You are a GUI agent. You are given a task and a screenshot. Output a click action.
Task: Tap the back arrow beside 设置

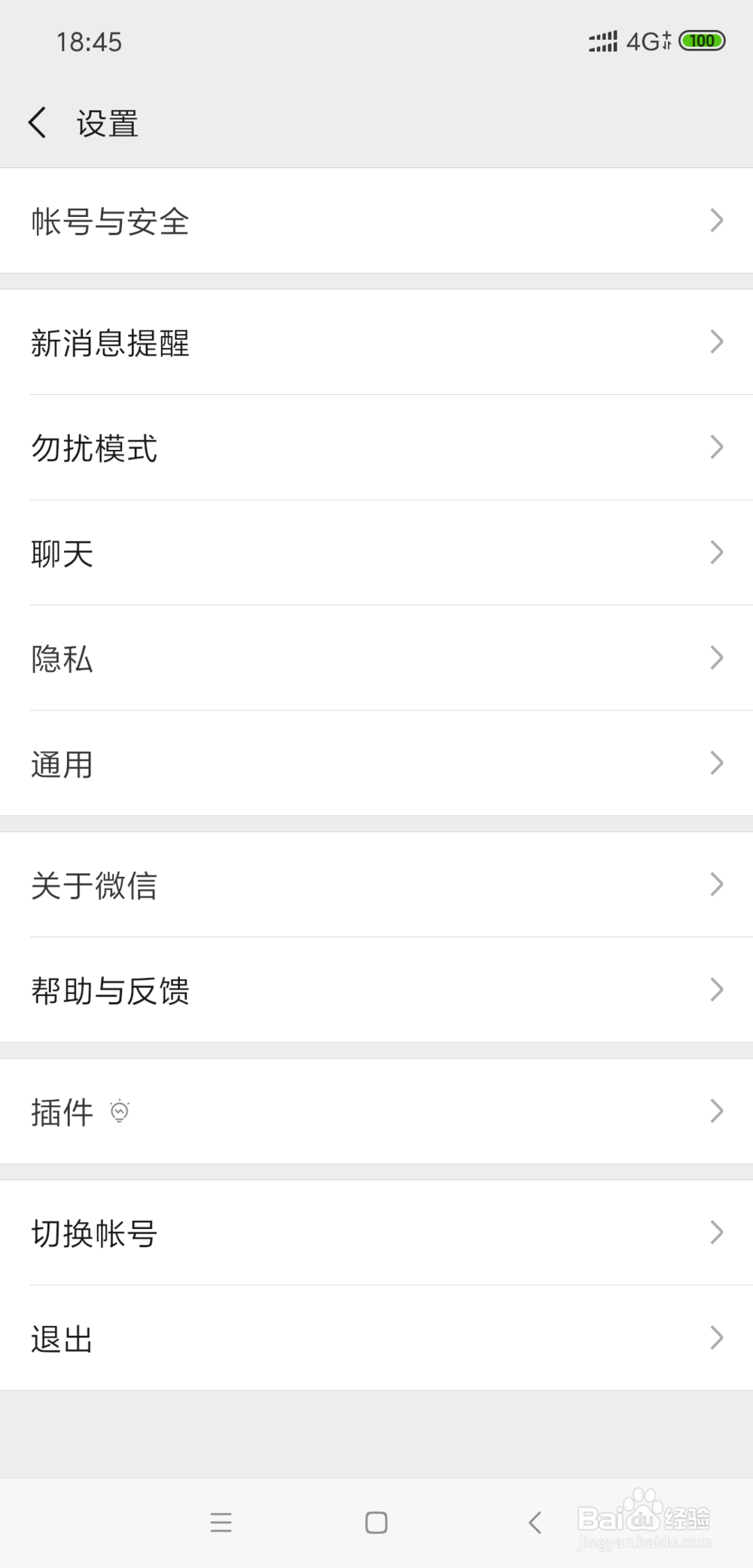pos(38,121)
